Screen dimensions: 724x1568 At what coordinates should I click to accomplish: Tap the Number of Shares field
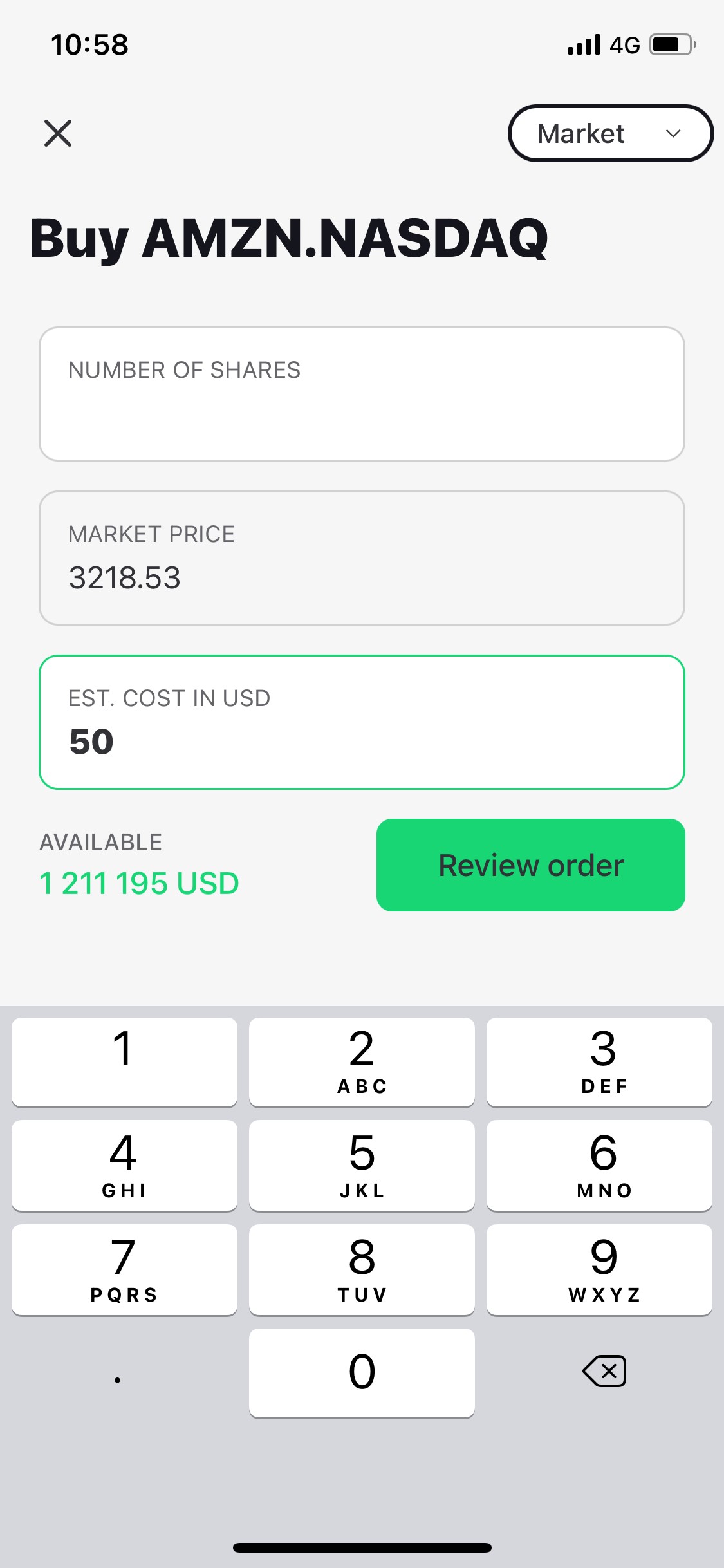pos(362,394)
